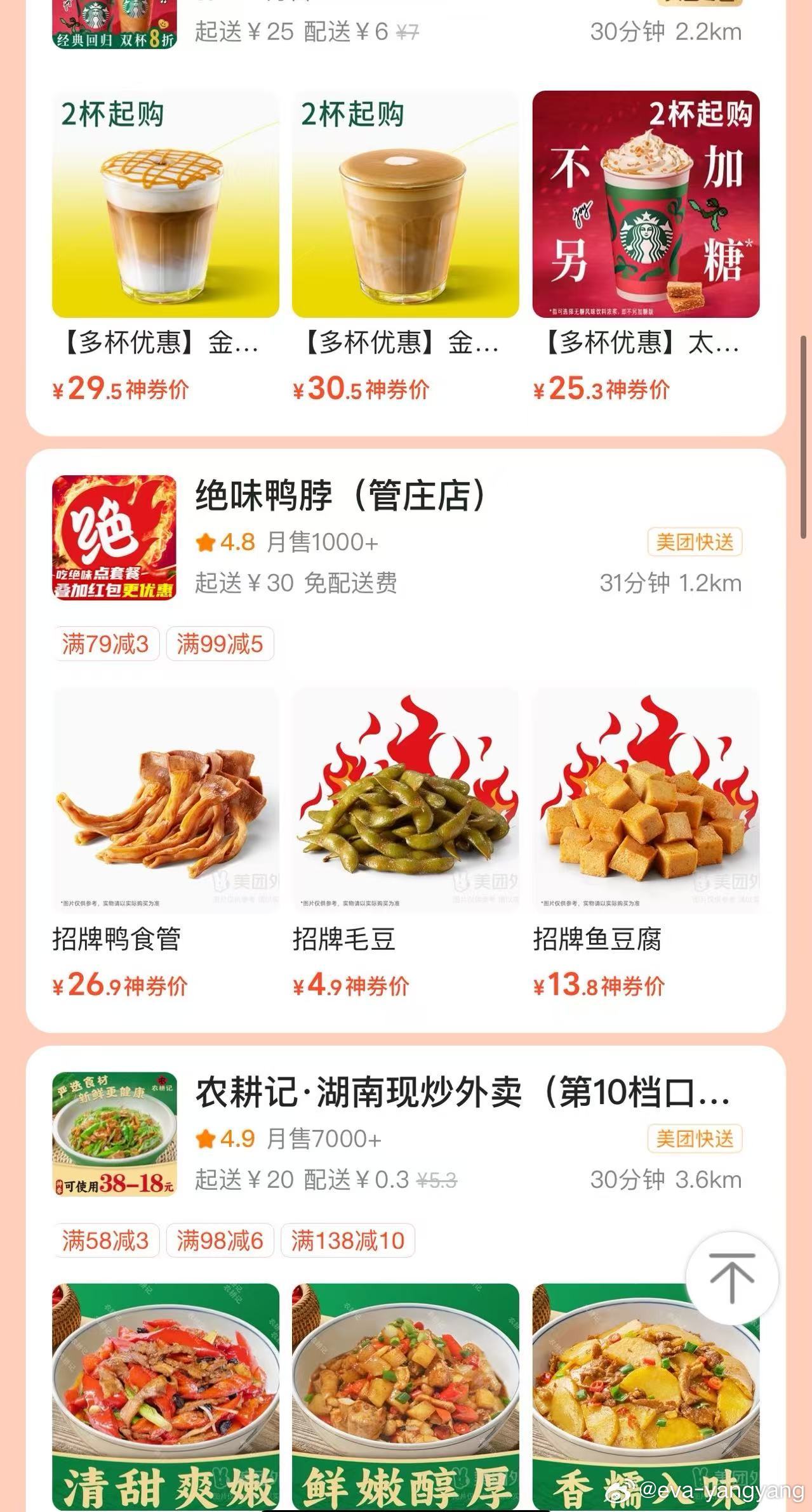Image resolution: width=812 pixels, height=1512 pixels.
Task: Open 绝味鸭脖（管庄店）store page
Action: coord(340,496)
